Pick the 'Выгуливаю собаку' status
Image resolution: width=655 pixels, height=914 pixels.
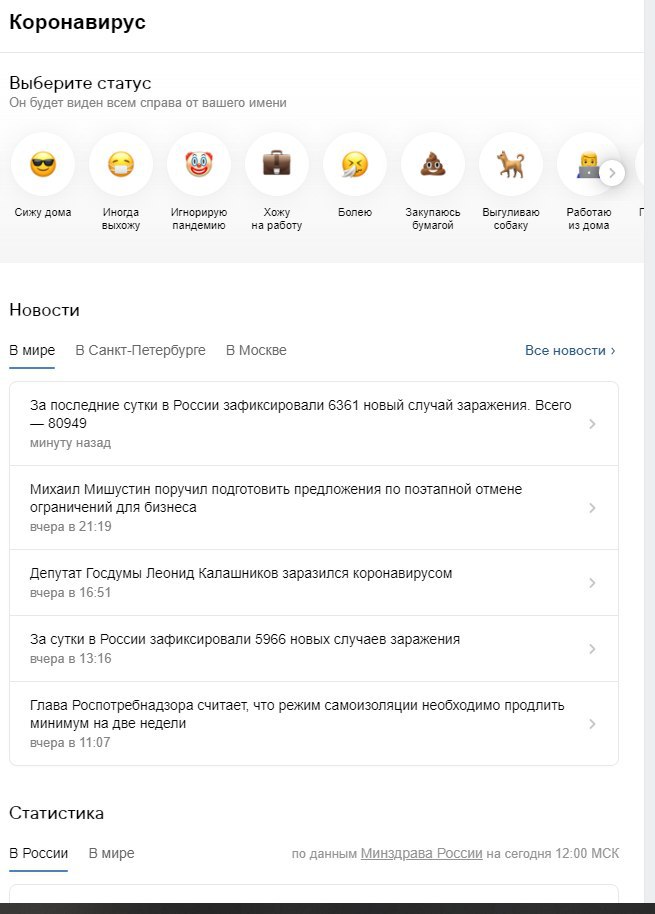510,166
